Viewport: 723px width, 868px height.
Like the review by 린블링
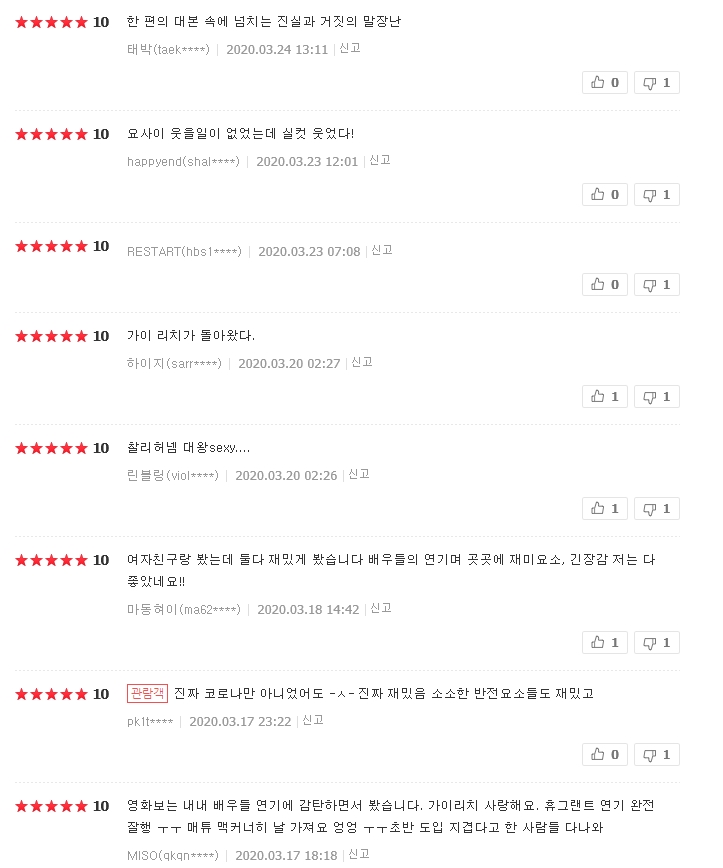click(x=604, y=509)
